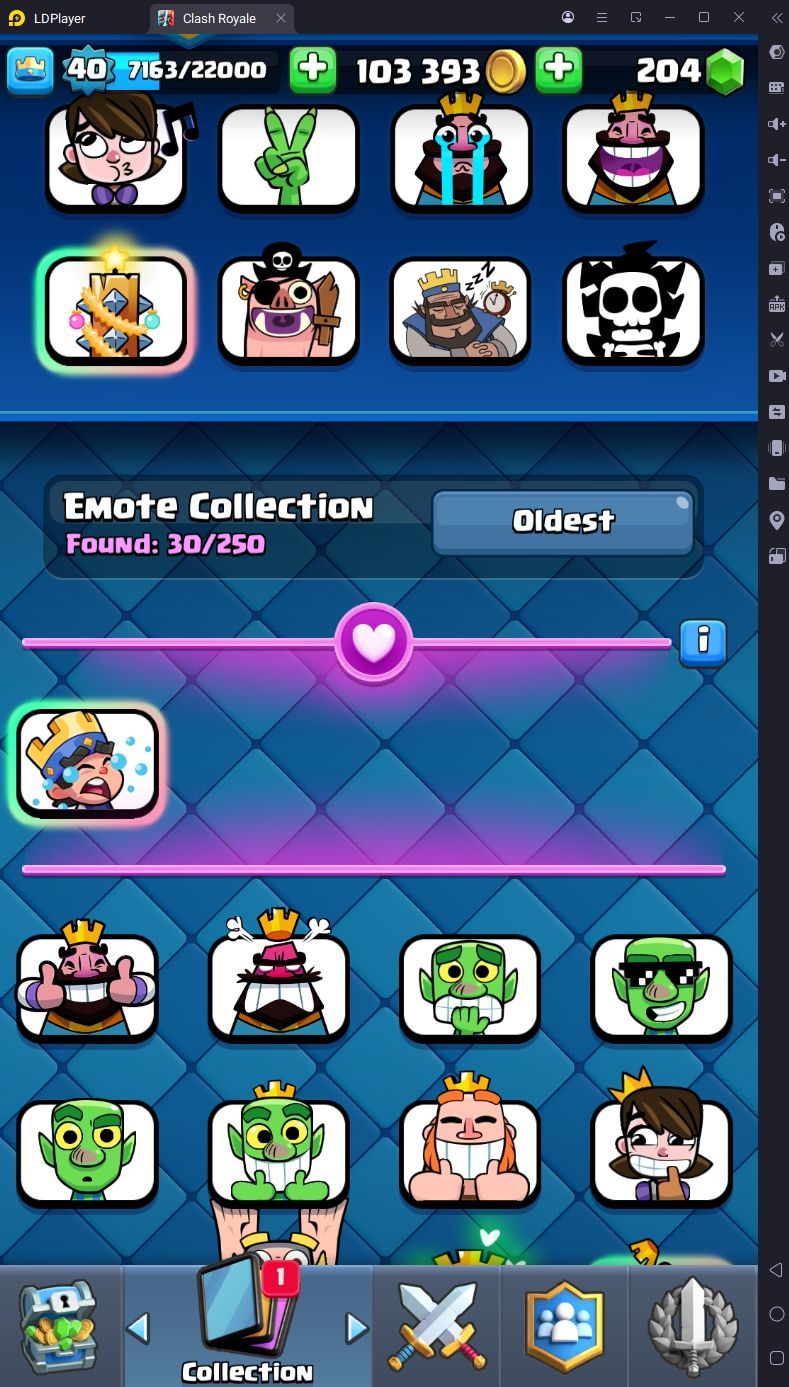Switch to the Battle crossed swords tab

tap(436, 1326)
